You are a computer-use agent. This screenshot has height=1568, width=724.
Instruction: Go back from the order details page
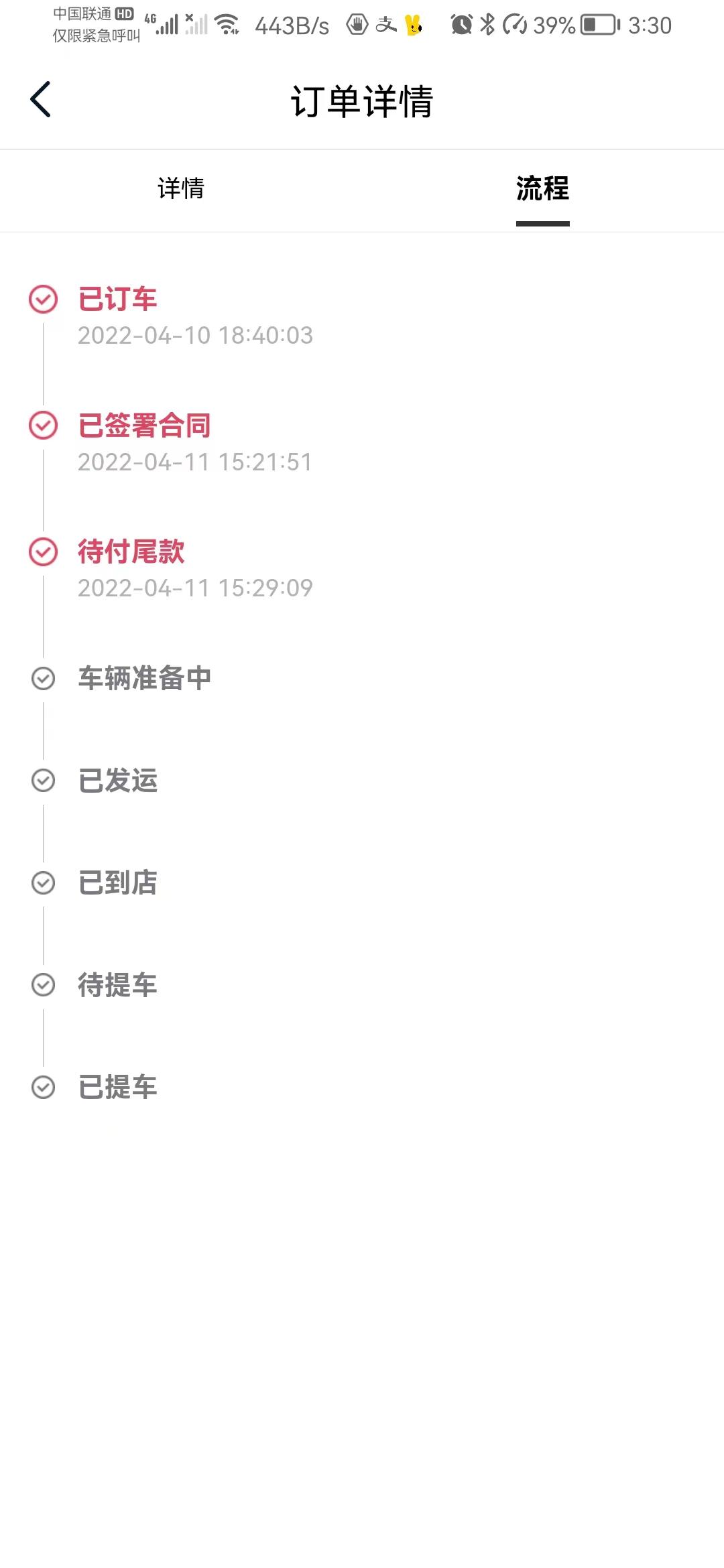pyautogui.click(x=41, y=100)
